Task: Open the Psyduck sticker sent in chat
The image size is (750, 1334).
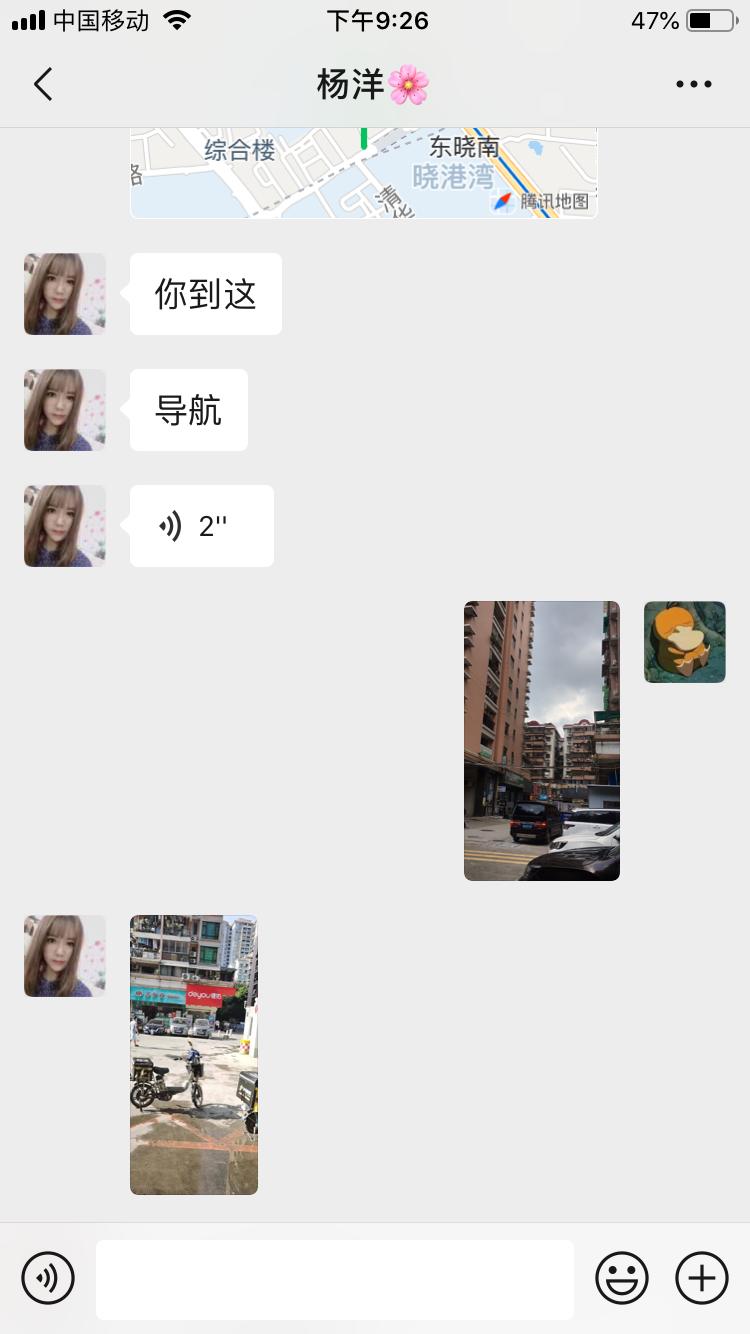Action: point(684,642)
